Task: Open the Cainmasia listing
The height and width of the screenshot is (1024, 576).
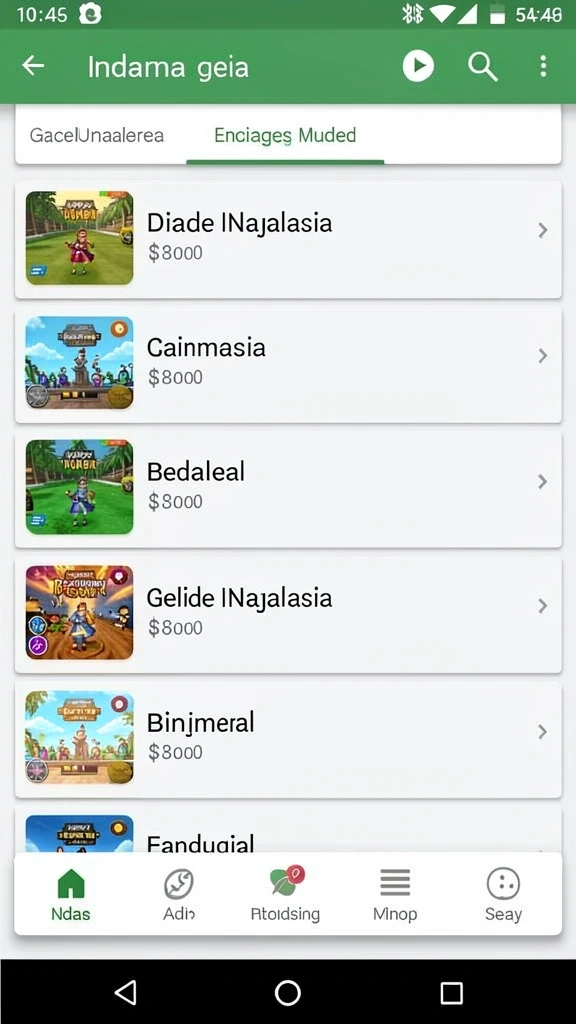Action: (x=288, y=364)
